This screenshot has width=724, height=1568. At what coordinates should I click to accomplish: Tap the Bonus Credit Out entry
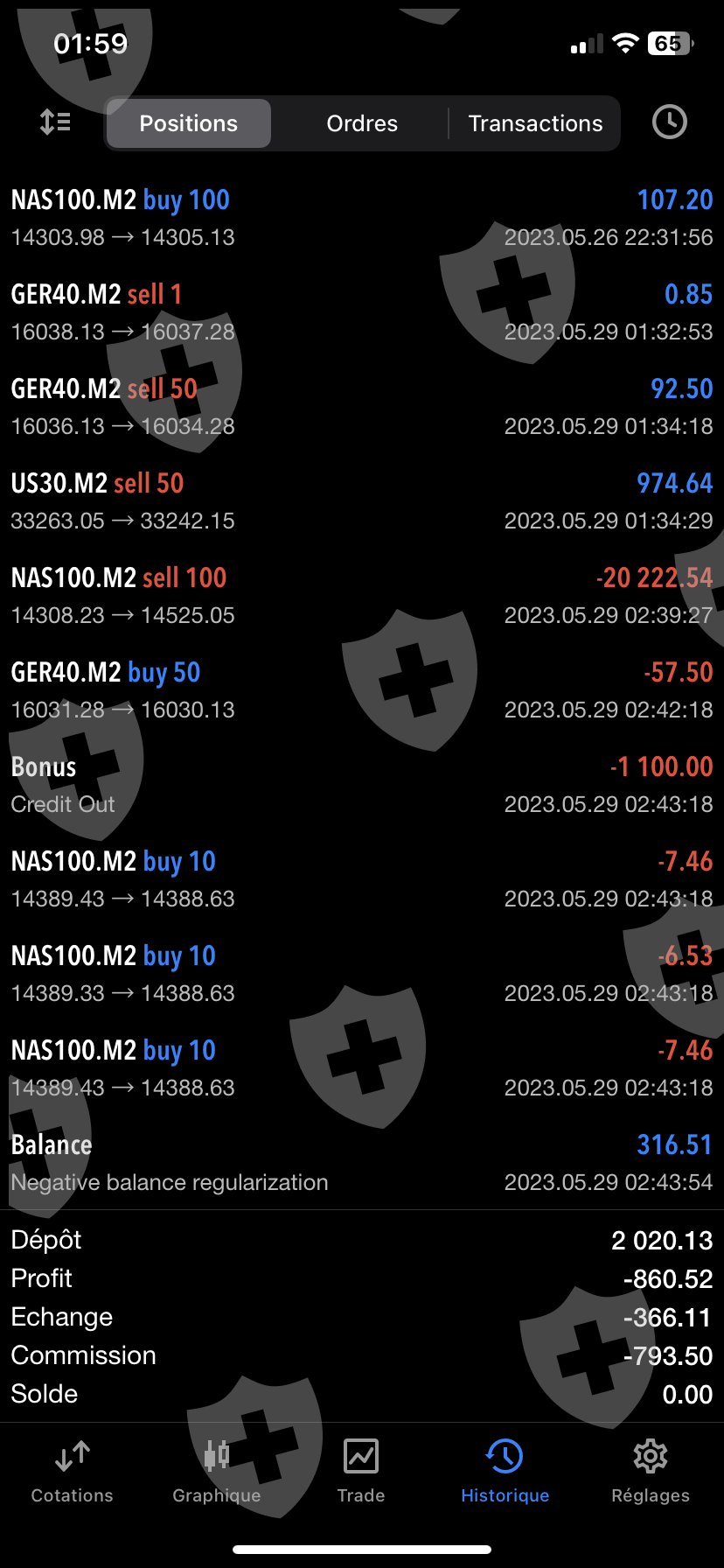[362, 785]
